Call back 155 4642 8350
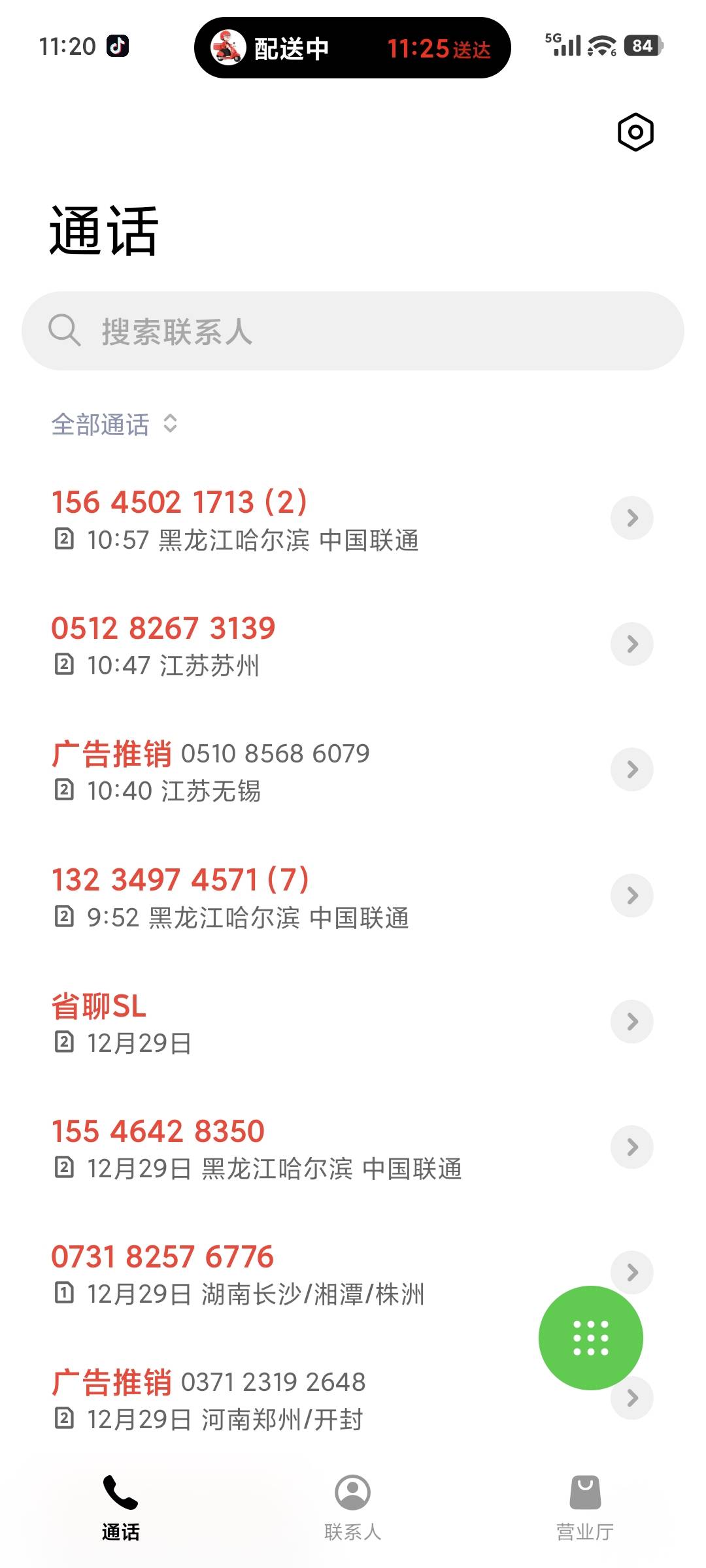 point(261,1149)
